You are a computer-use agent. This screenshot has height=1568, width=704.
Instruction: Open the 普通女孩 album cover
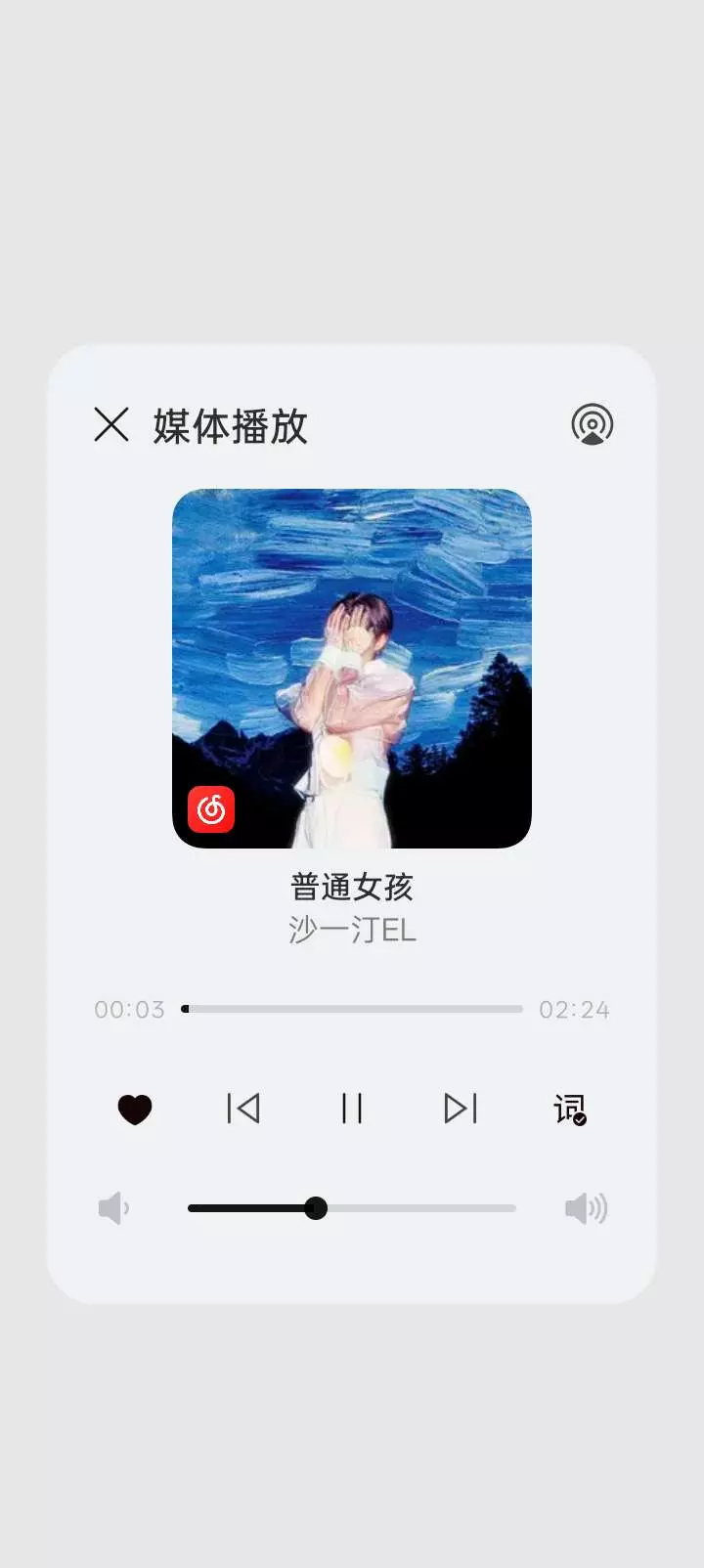[352, 668]
